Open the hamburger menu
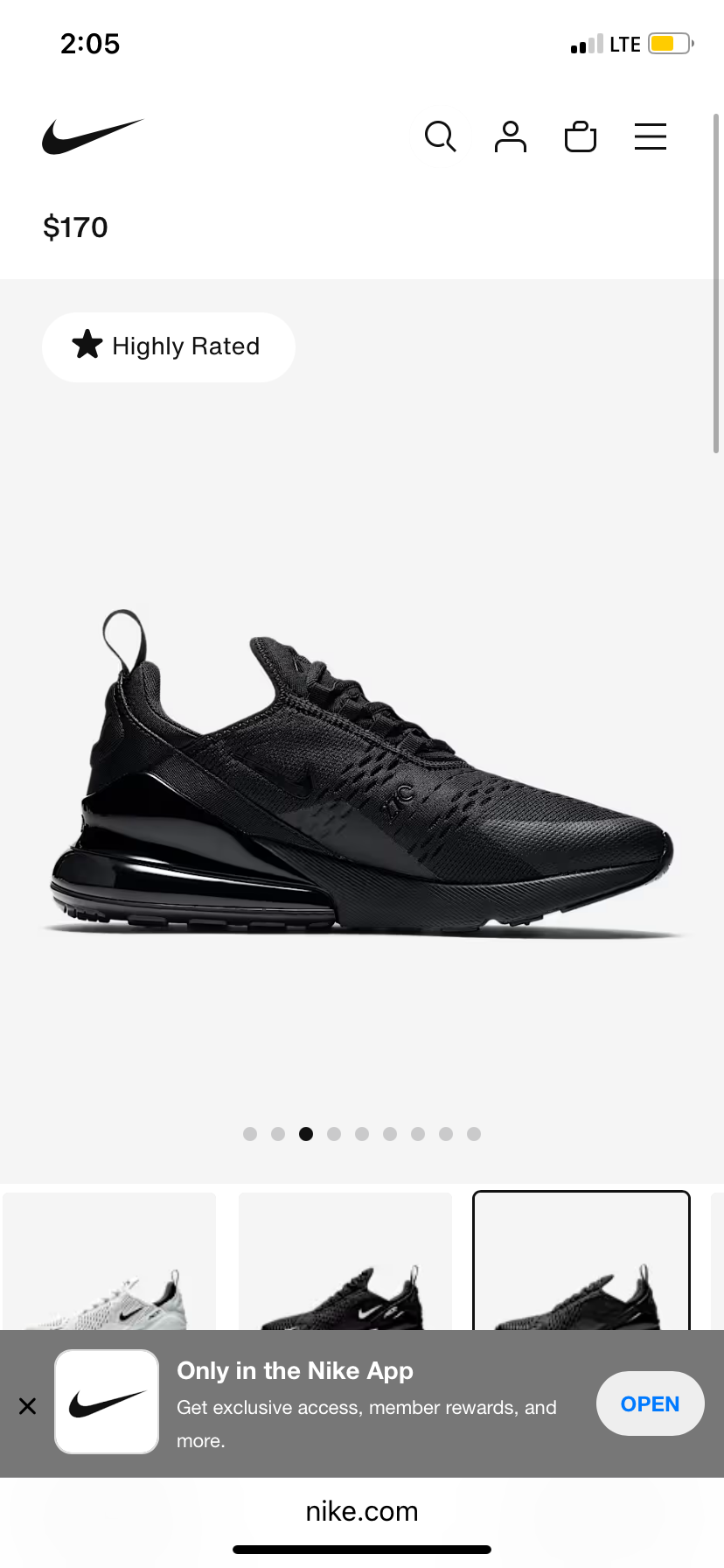Screen dimensions: 724x1568 tap(651, 136)
